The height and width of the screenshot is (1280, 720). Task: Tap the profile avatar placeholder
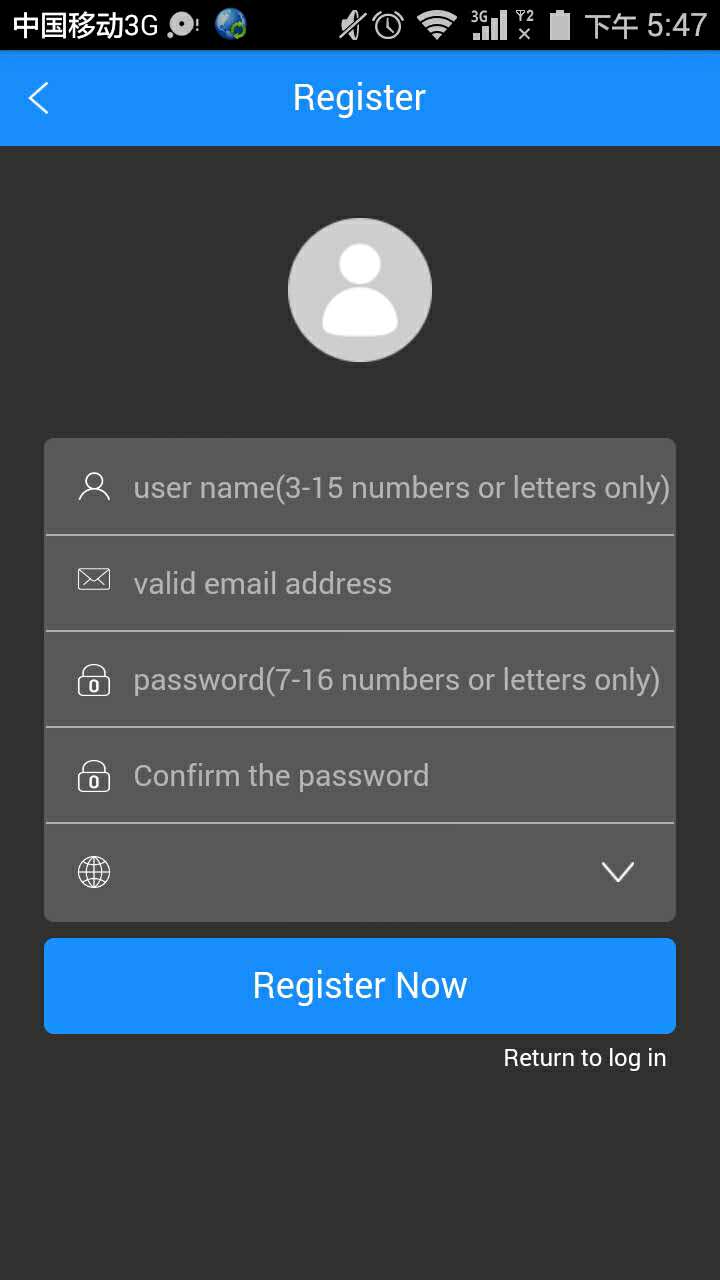[360, 290]
